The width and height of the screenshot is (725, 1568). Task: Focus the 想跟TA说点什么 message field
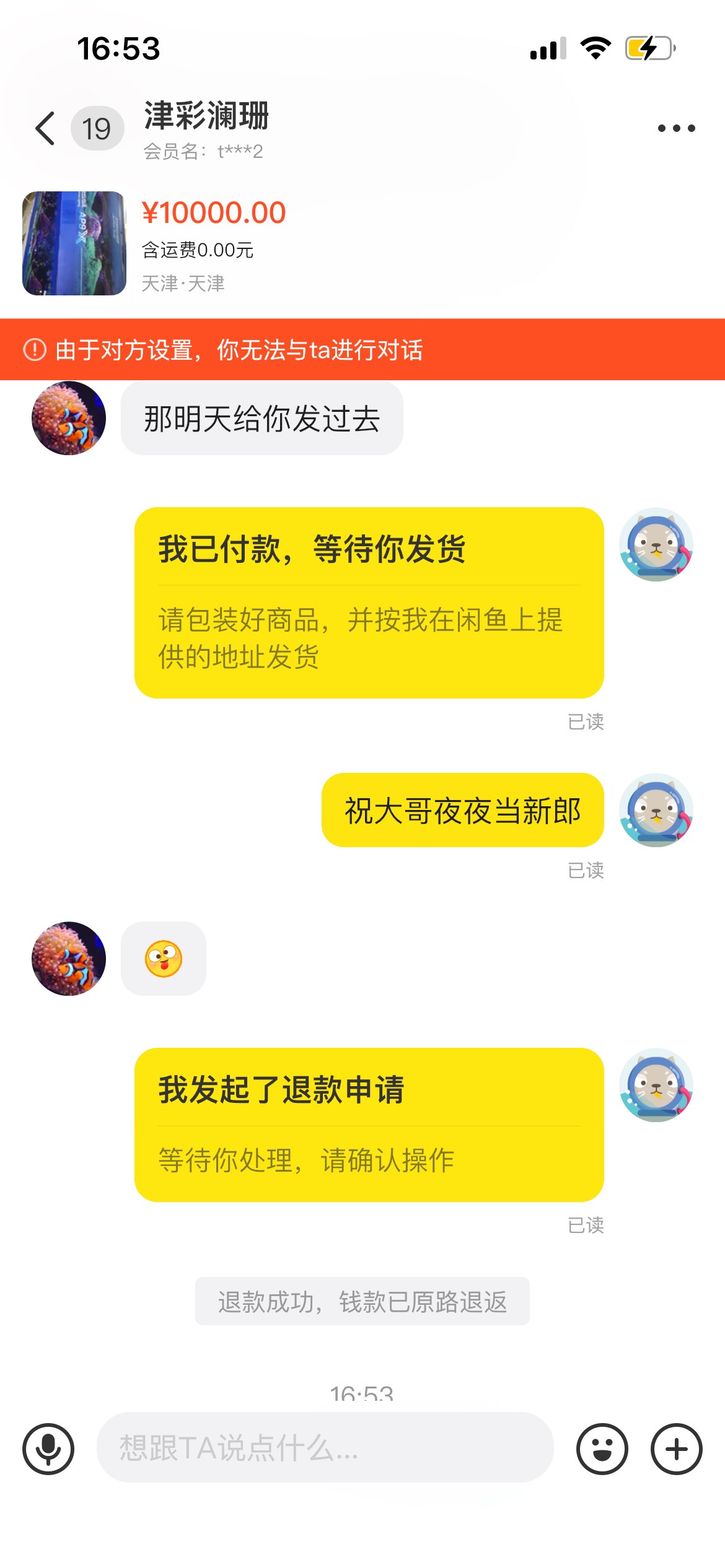pos(325,1448)
